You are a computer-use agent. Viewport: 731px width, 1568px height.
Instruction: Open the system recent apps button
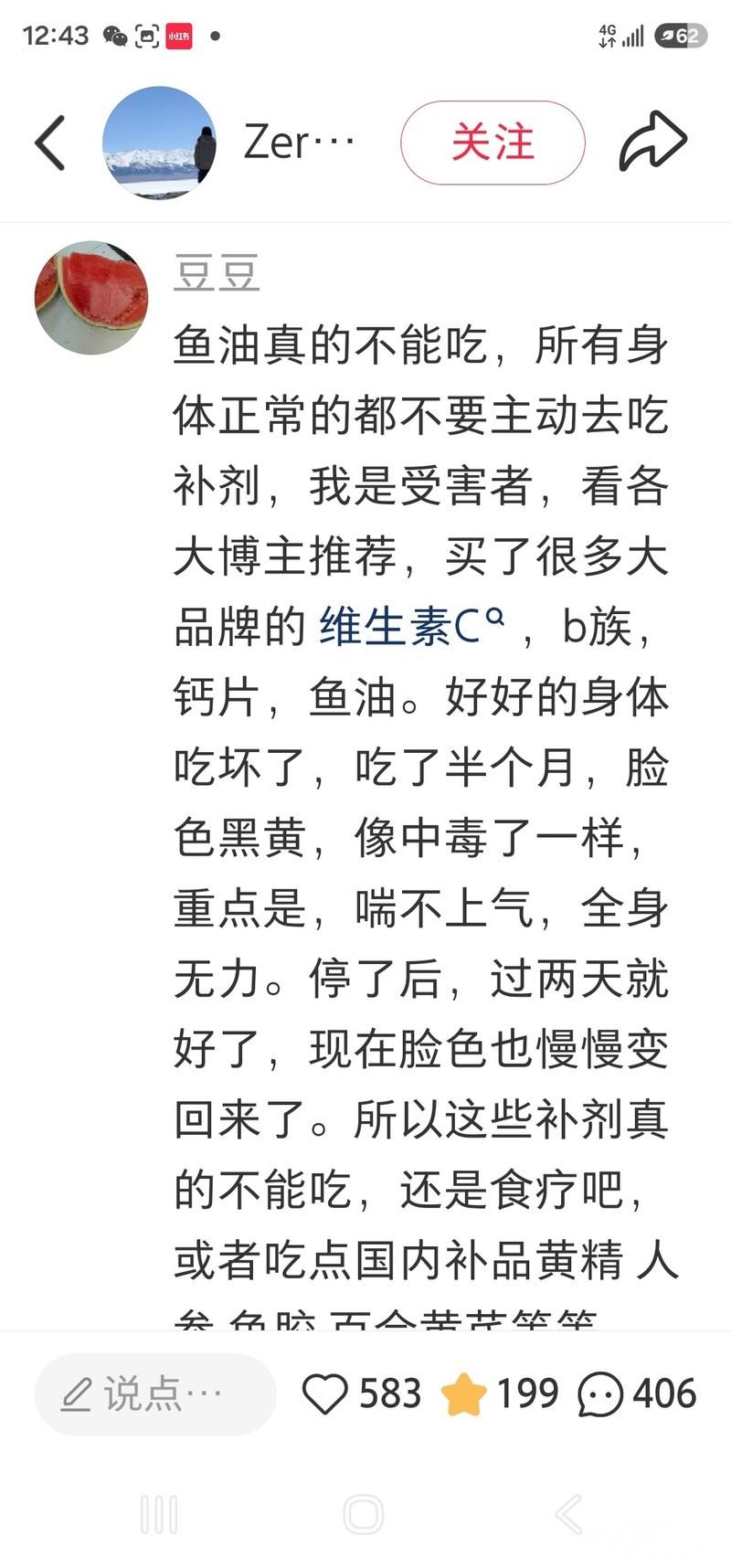159,1514
